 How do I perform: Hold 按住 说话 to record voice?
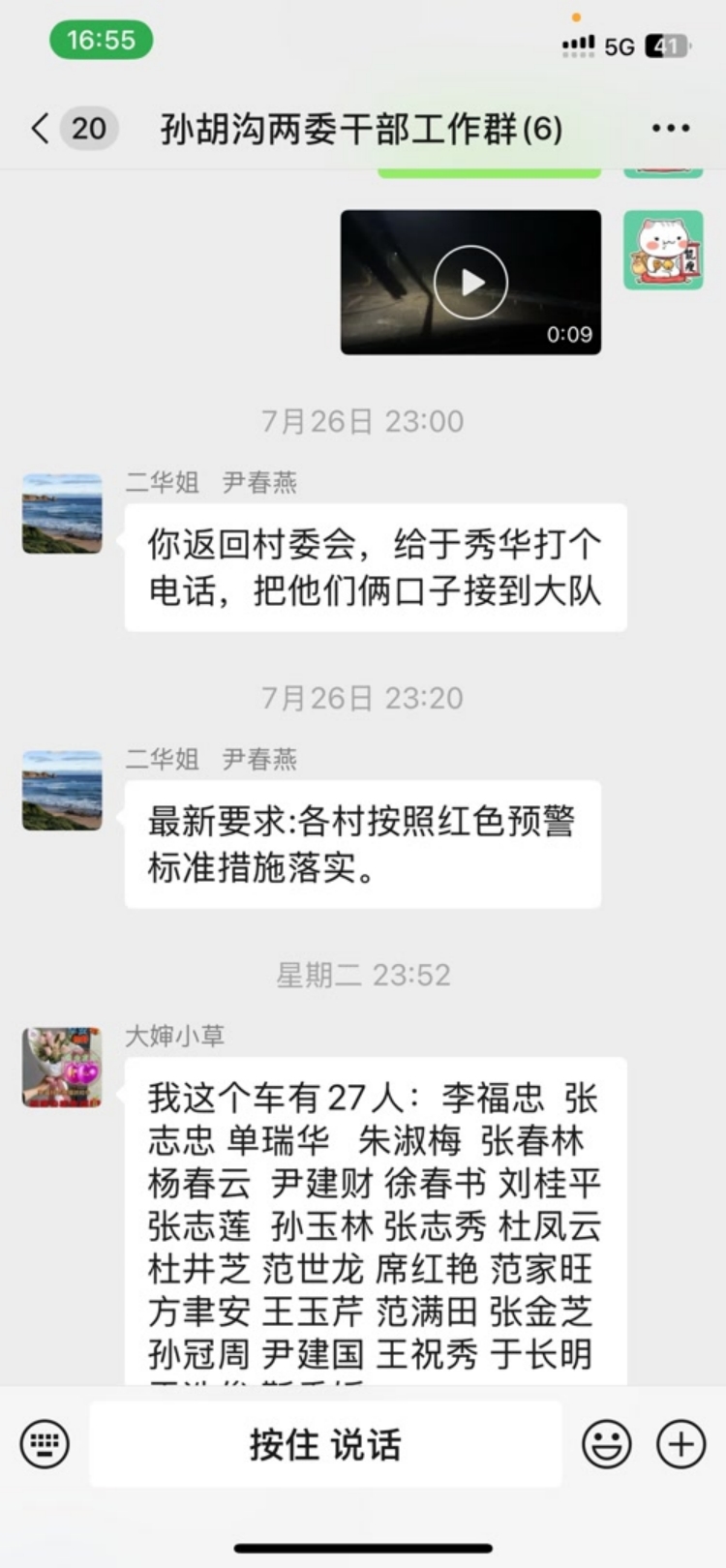click(x=325, y=1443)
